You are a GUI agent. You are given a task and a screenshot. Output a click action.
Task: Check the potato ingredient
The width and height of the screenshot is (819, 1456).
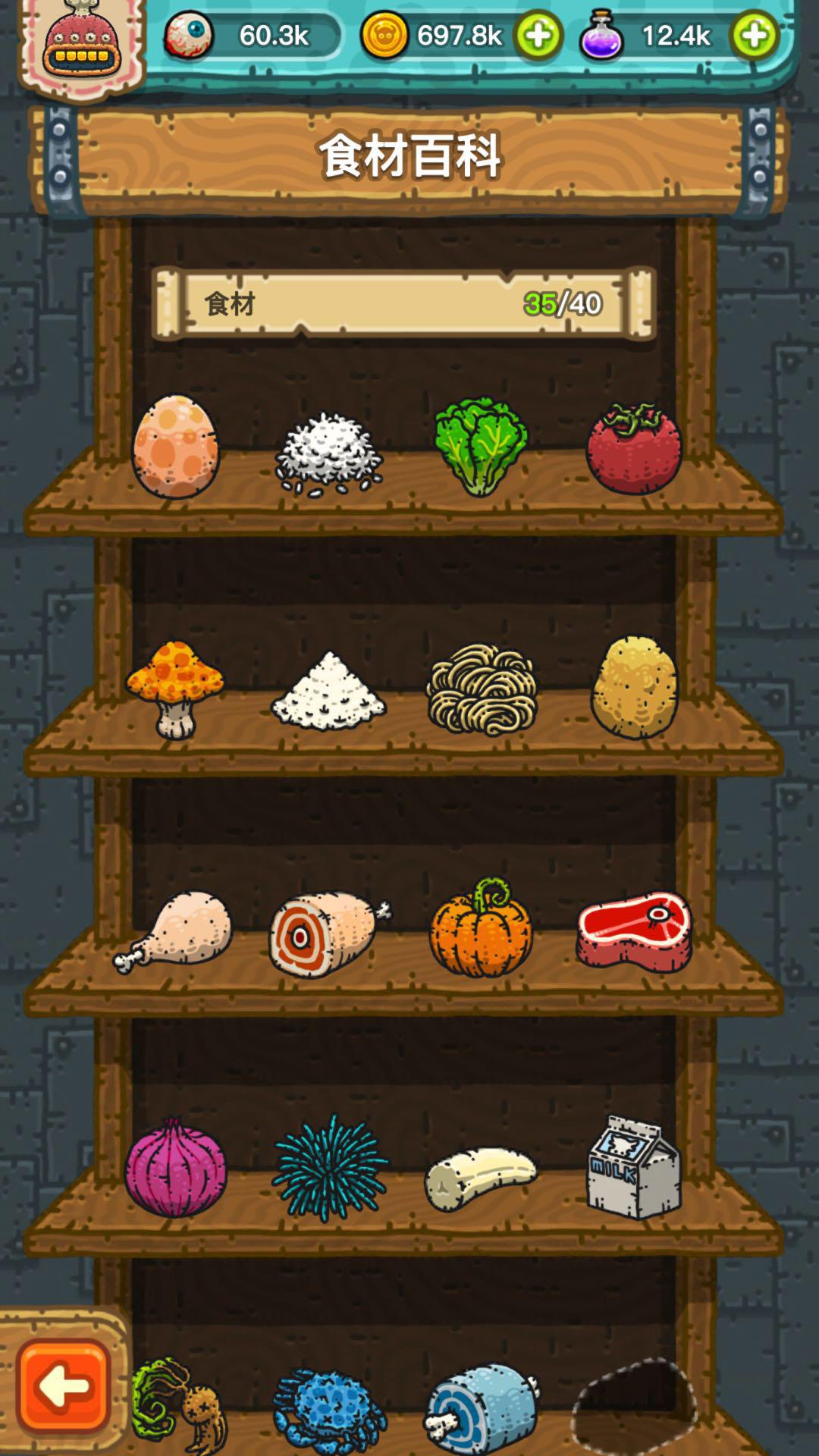point(635,687)
